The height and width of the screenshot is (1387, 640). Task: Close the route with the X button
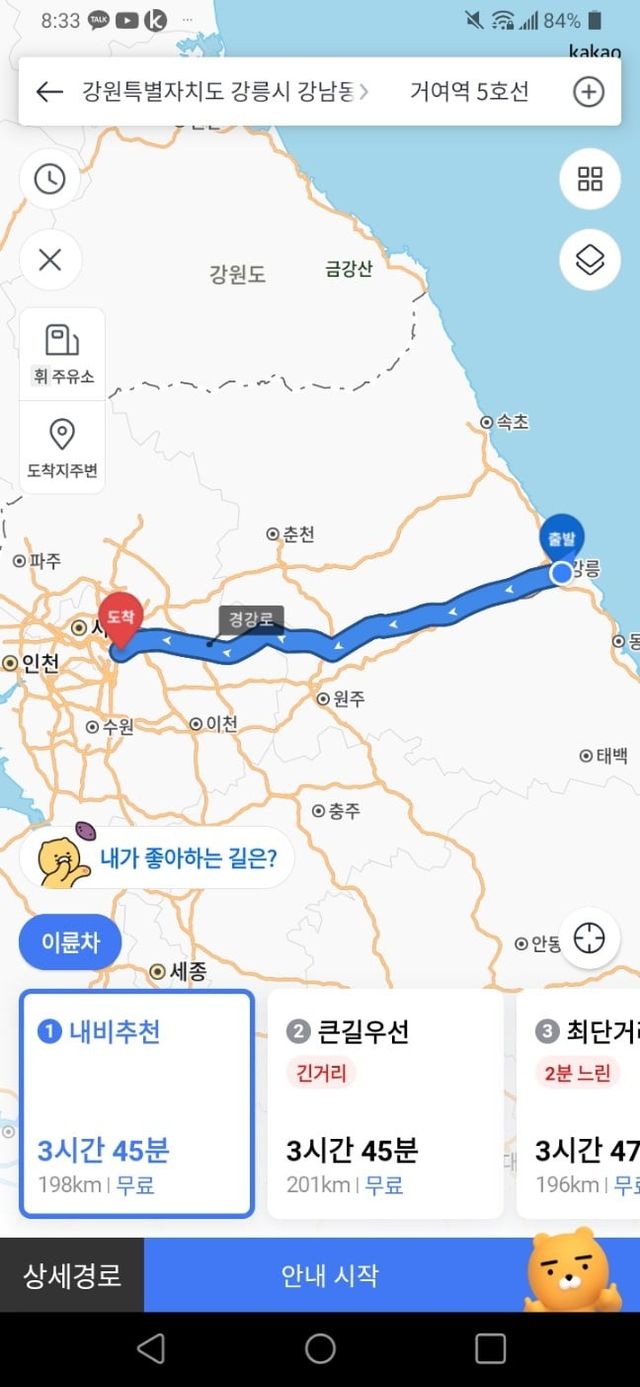(x=50, y=260)
